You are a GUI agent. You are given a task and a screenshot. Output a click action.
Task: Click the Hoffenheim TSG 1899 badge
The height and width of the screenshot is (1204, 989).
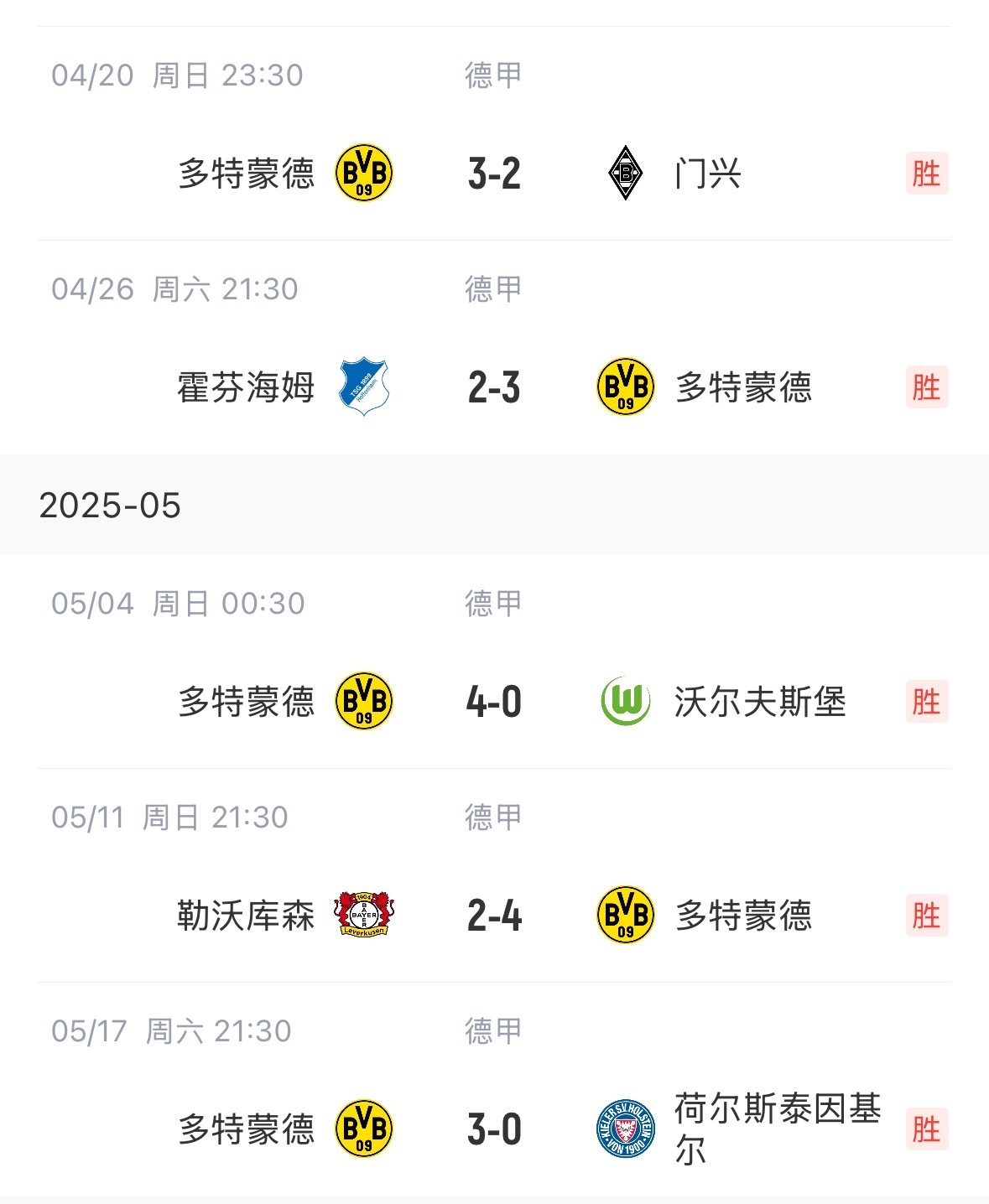click(367, 387)
